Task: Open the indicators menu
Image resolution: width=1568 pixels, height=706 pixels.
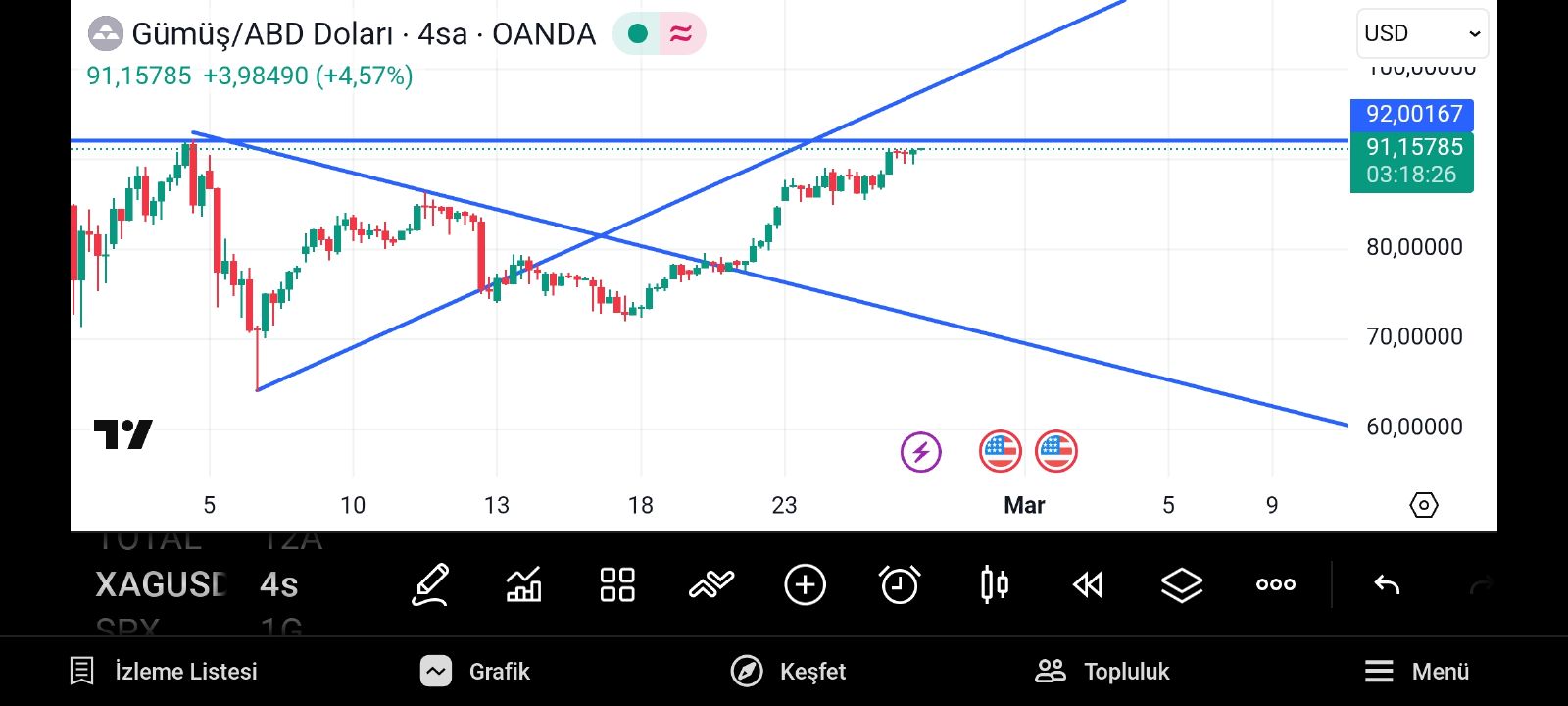Action: tap(523, 585)
